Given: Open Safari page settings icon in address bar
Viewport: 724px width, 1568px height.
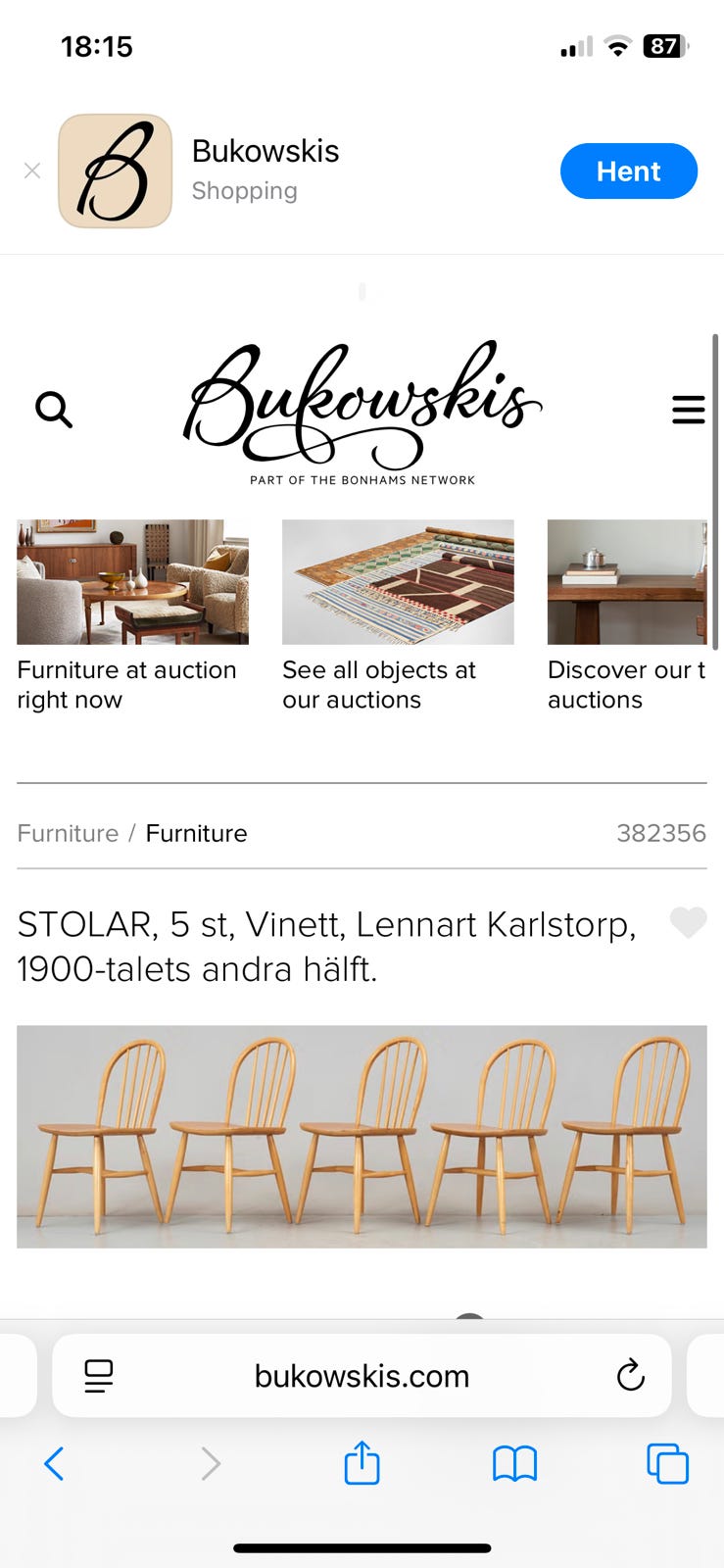Looking at the screenshot, I should (x=98, y=1376).
